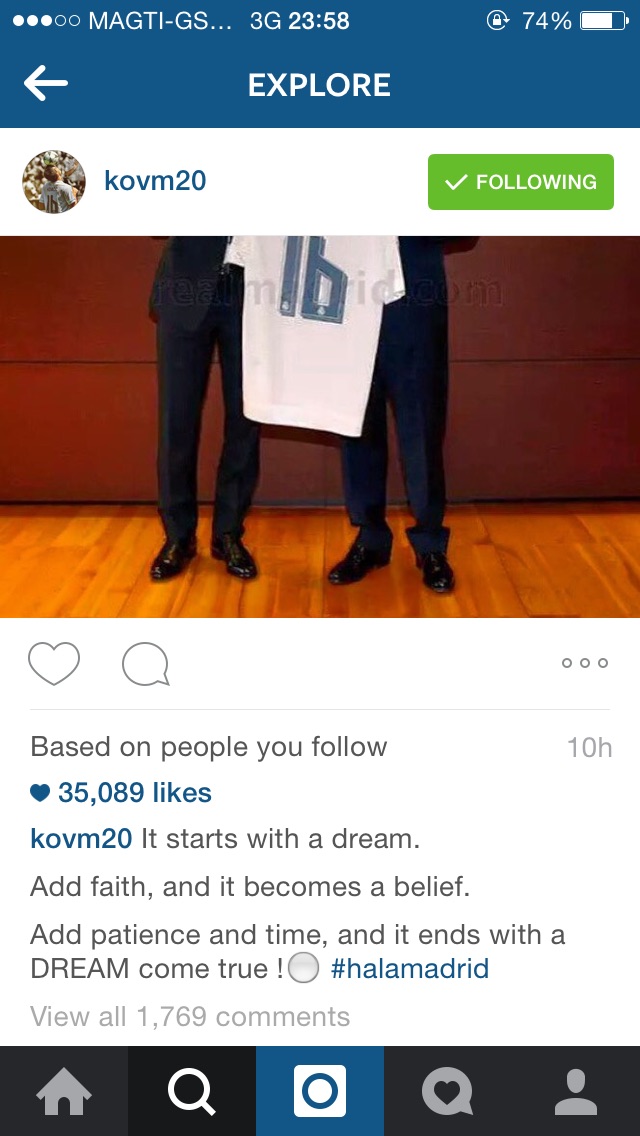
Task: Open the Search and Explore tab
Action: 192,1091
